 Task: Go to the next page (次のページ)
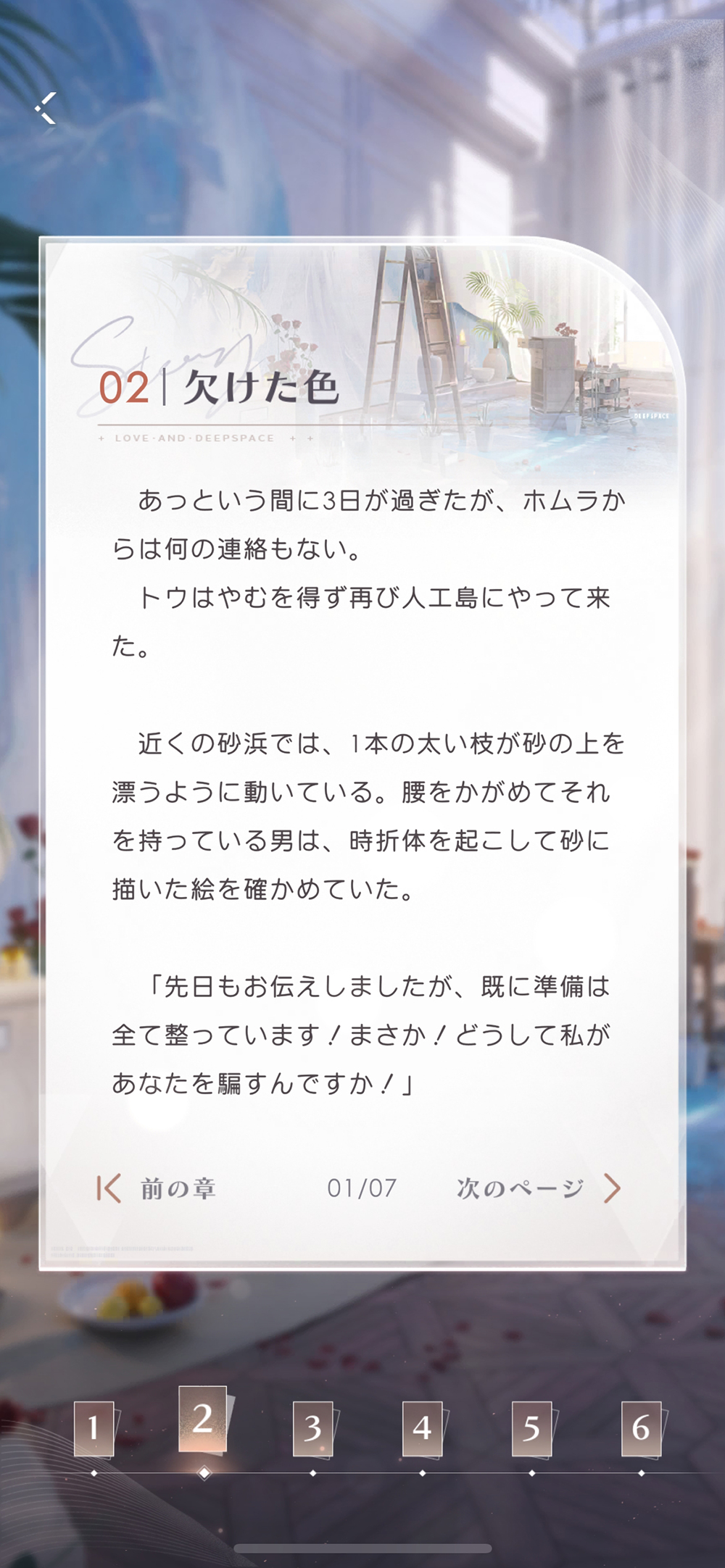coord(539,1188)
